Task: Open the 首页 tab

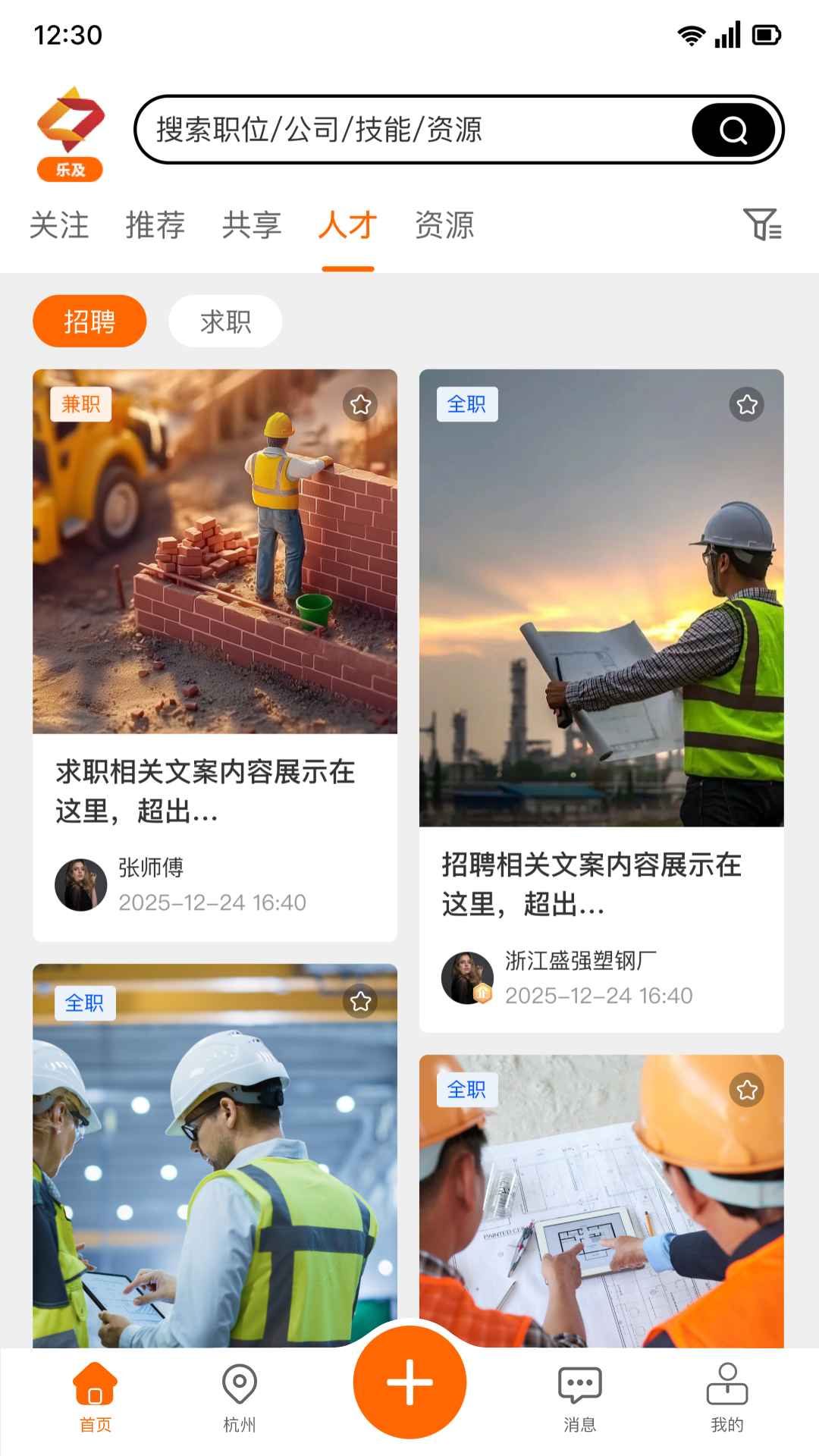Action: pos(96,1397)
